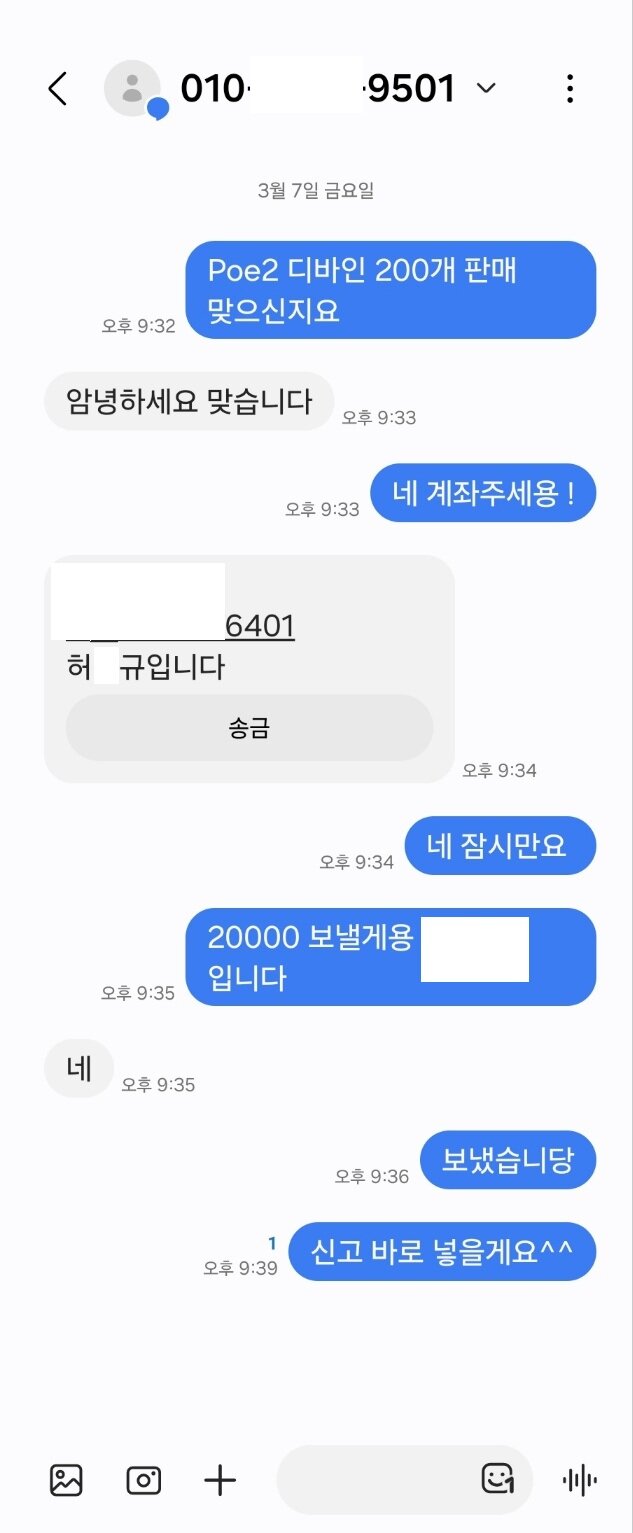Open the sticker emoji picker

pyautogui.click(x=497, y=1479)
